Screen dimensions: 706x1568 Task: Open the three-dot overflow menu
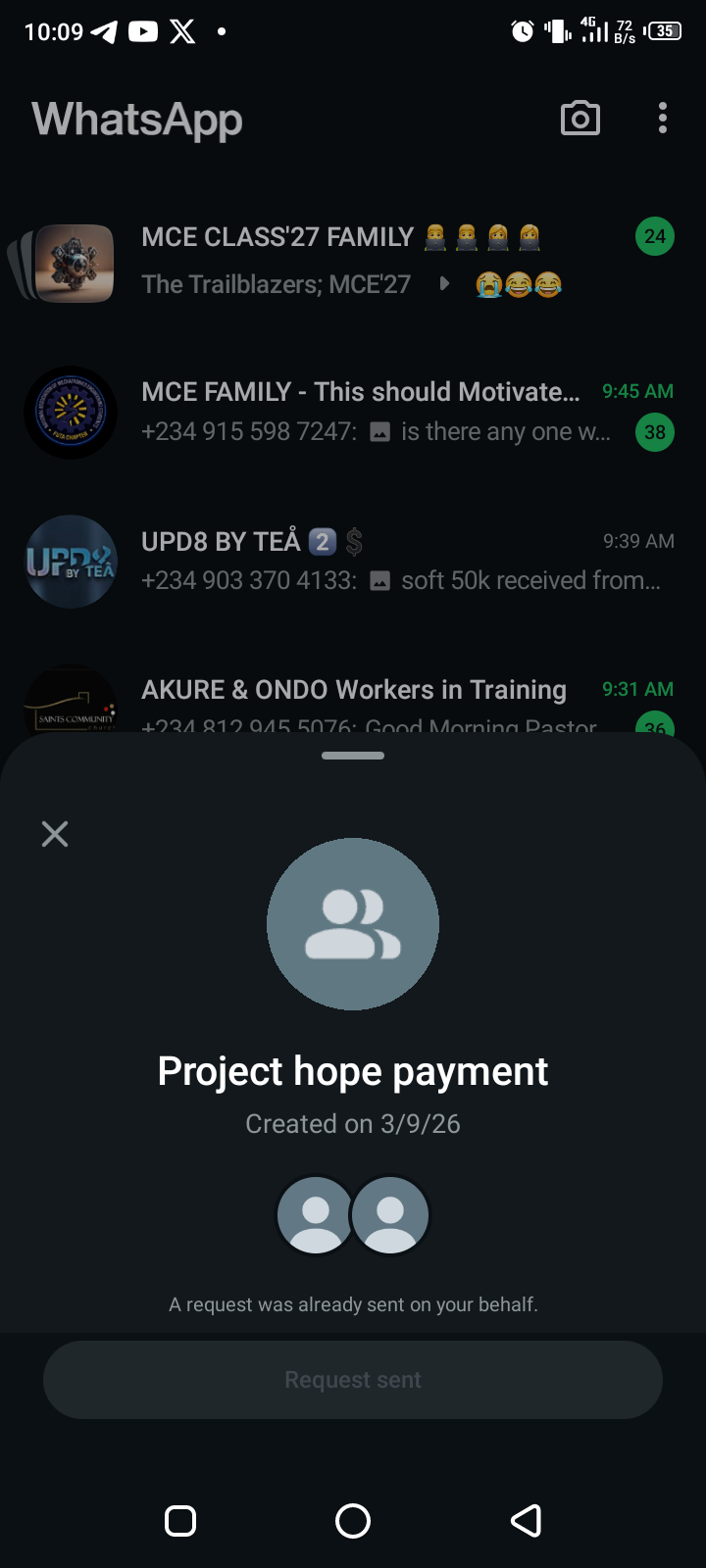[x=663, y=119]
